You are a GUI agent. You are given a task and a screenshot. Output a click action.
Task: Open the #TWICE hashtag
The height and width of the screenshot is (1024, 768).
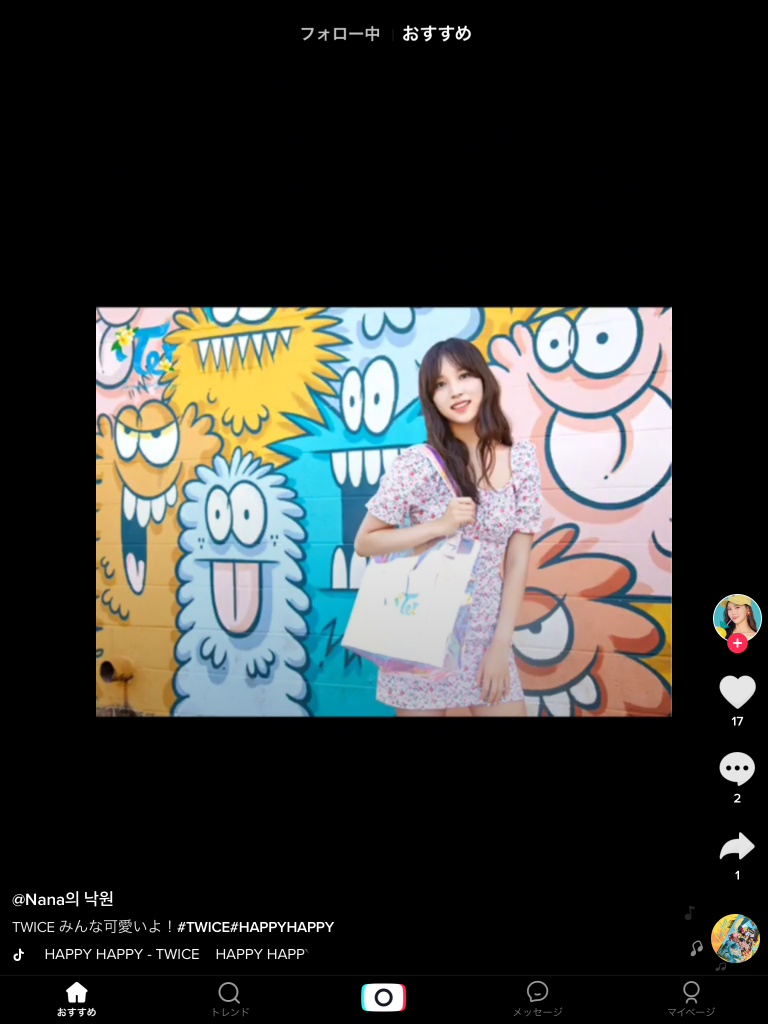(x=203, y=927)
